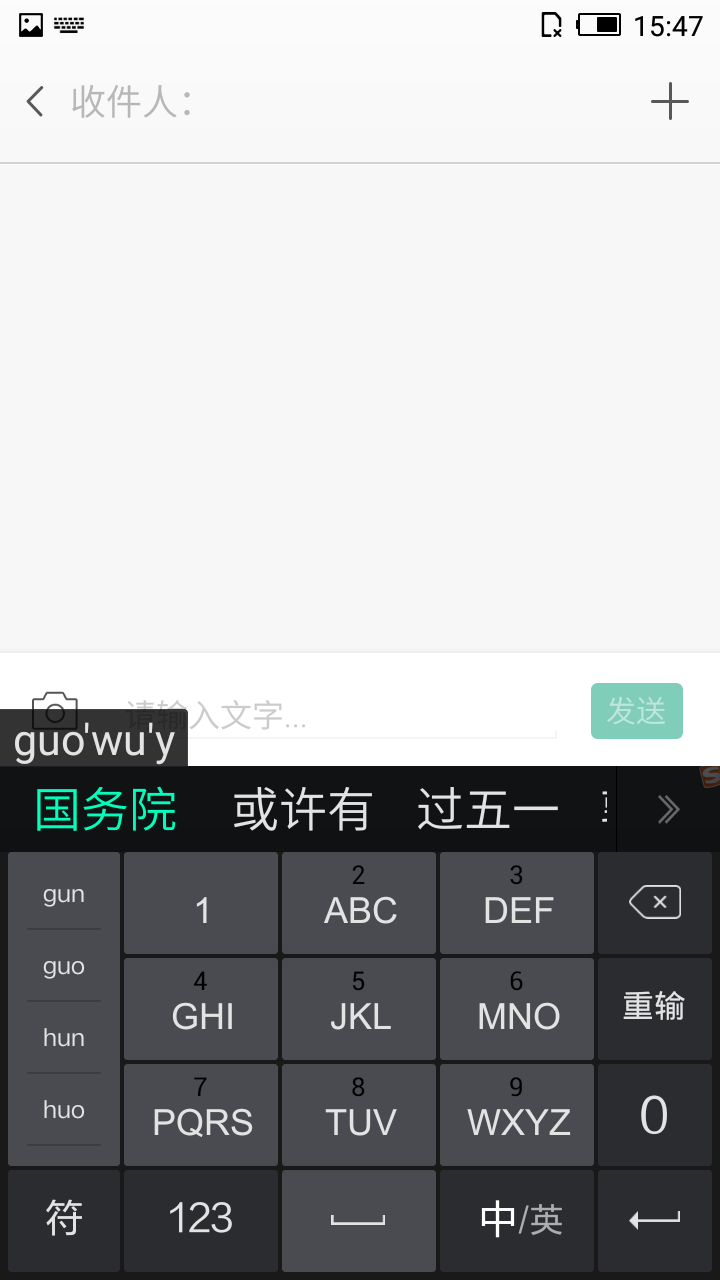
Task: Tap the 发送 send button
Action: (636, 710)
